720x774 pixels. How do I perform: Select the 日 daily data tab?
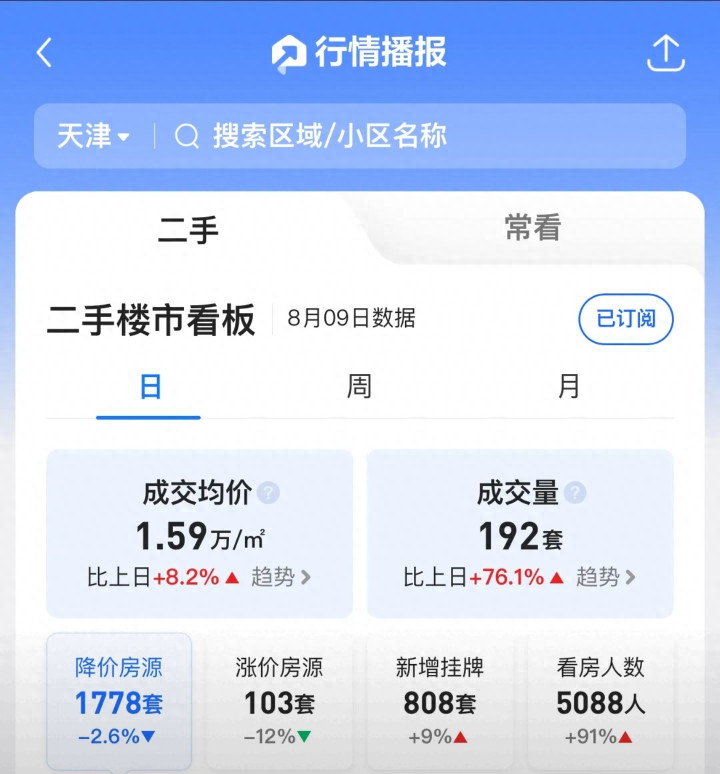(x=150, y=387)
